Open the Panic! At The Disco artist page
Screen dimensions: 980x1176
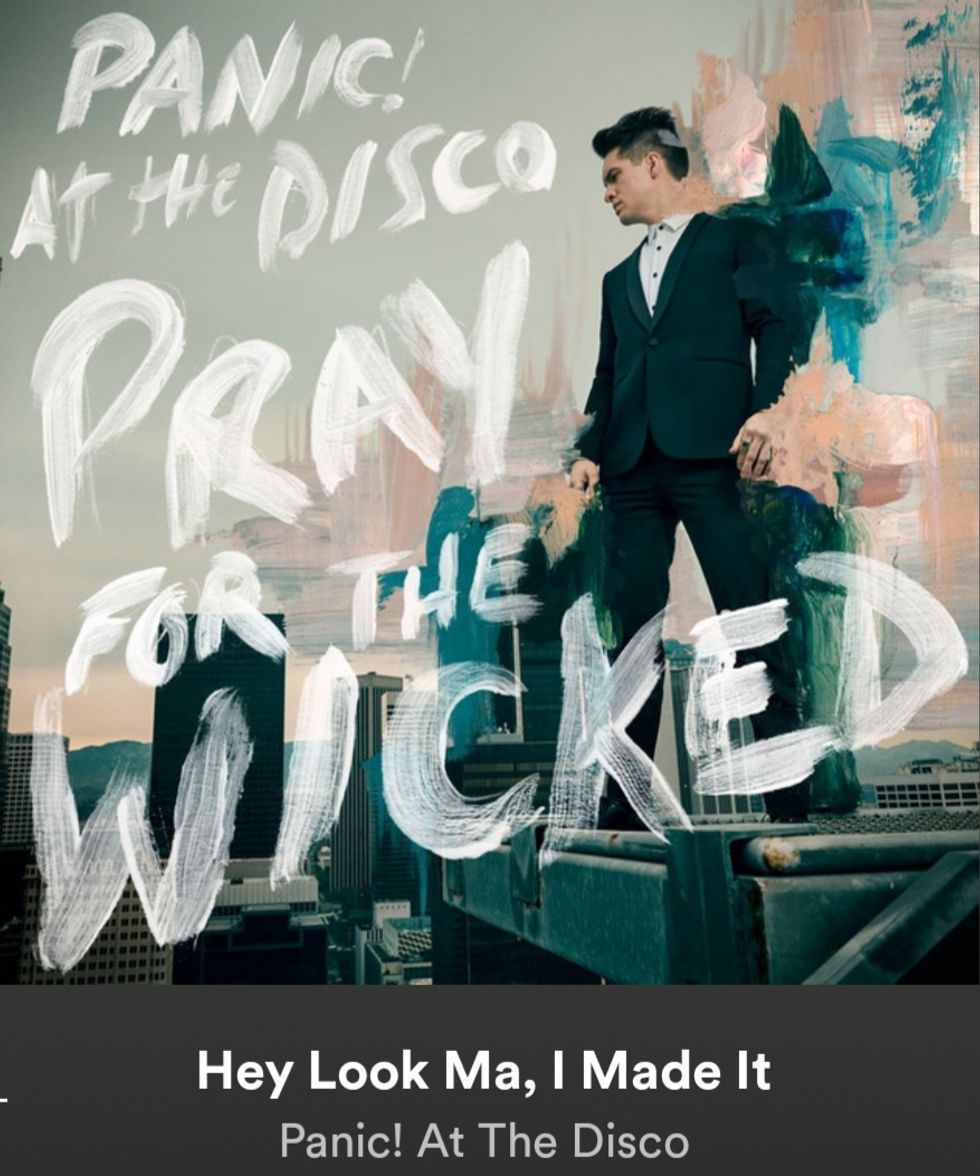(x=484, y=1140)
